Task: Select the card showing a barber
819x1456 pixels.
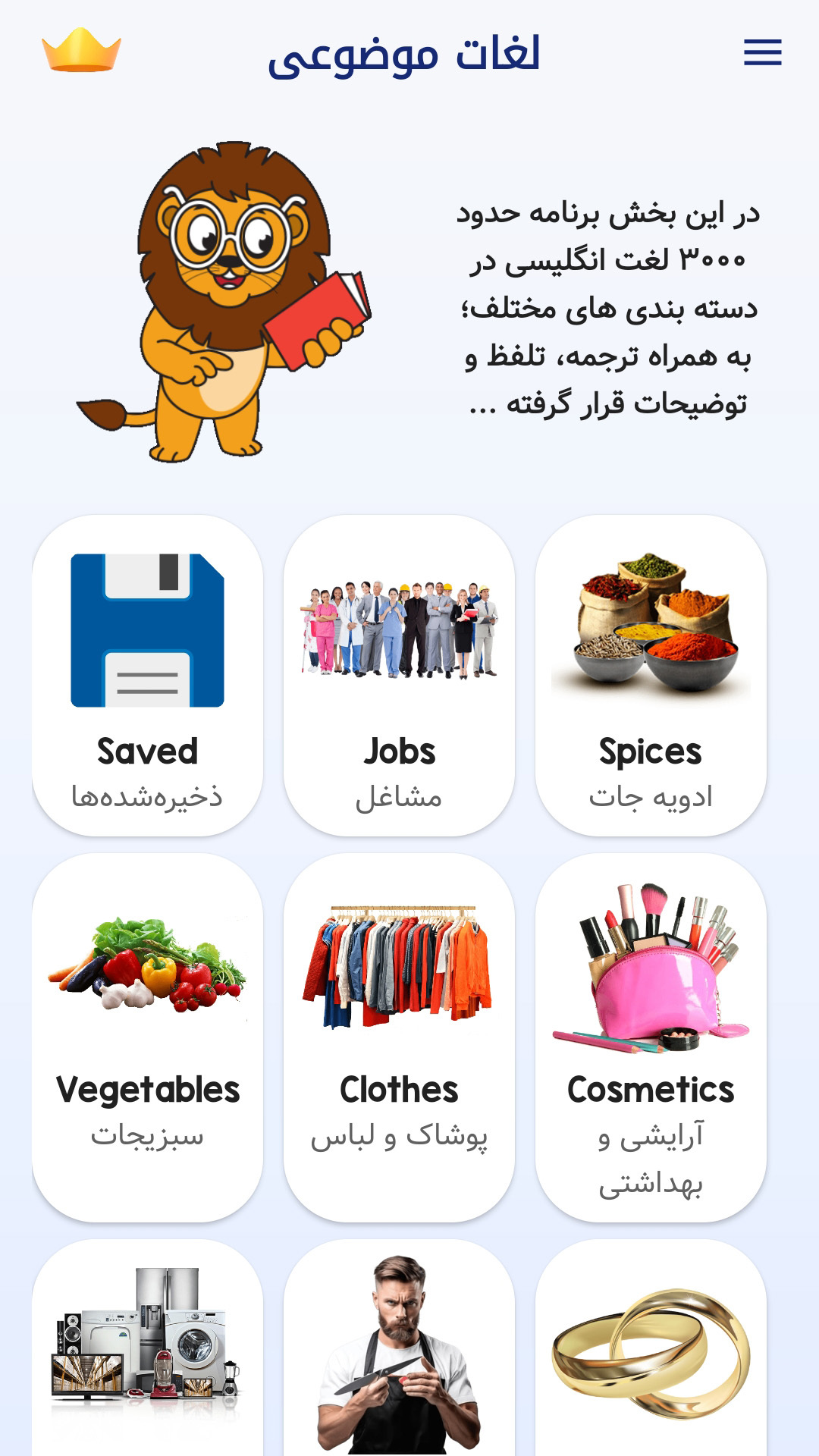Action: click(399, 1350)
